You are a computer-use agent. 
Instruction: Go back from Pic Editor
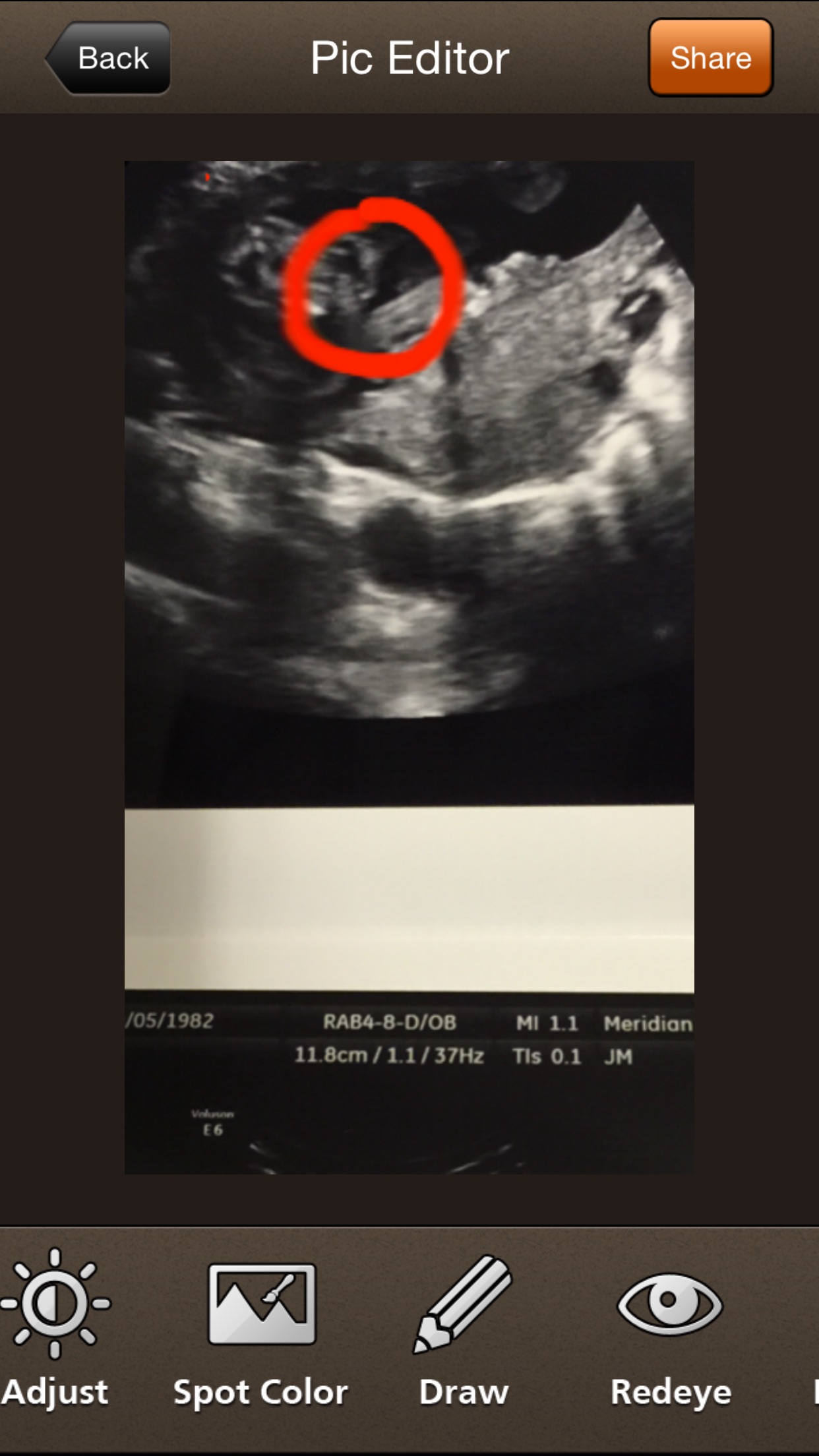point(109,58)
